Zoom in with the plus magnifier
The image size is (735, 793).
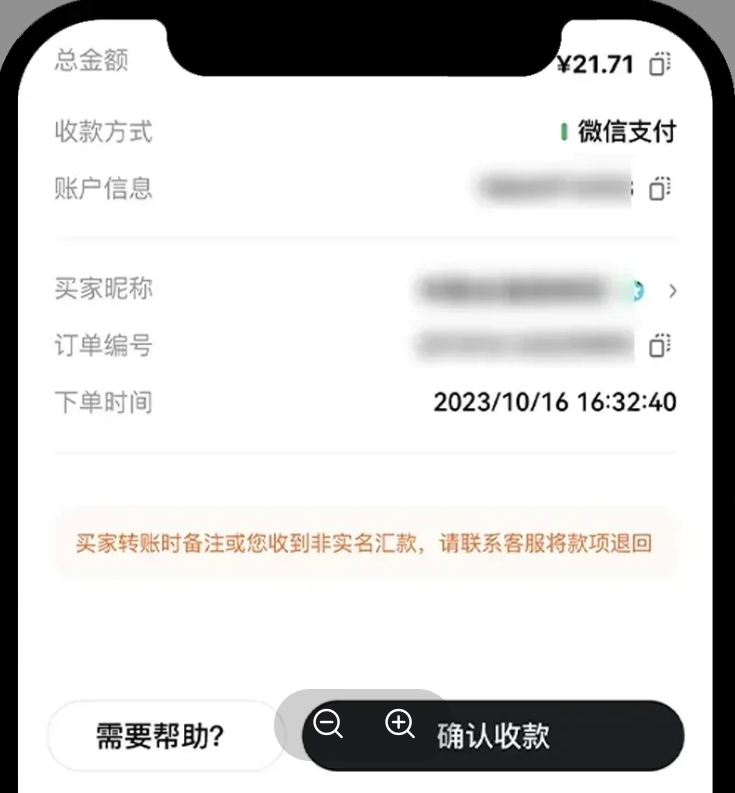coord(400,723)
